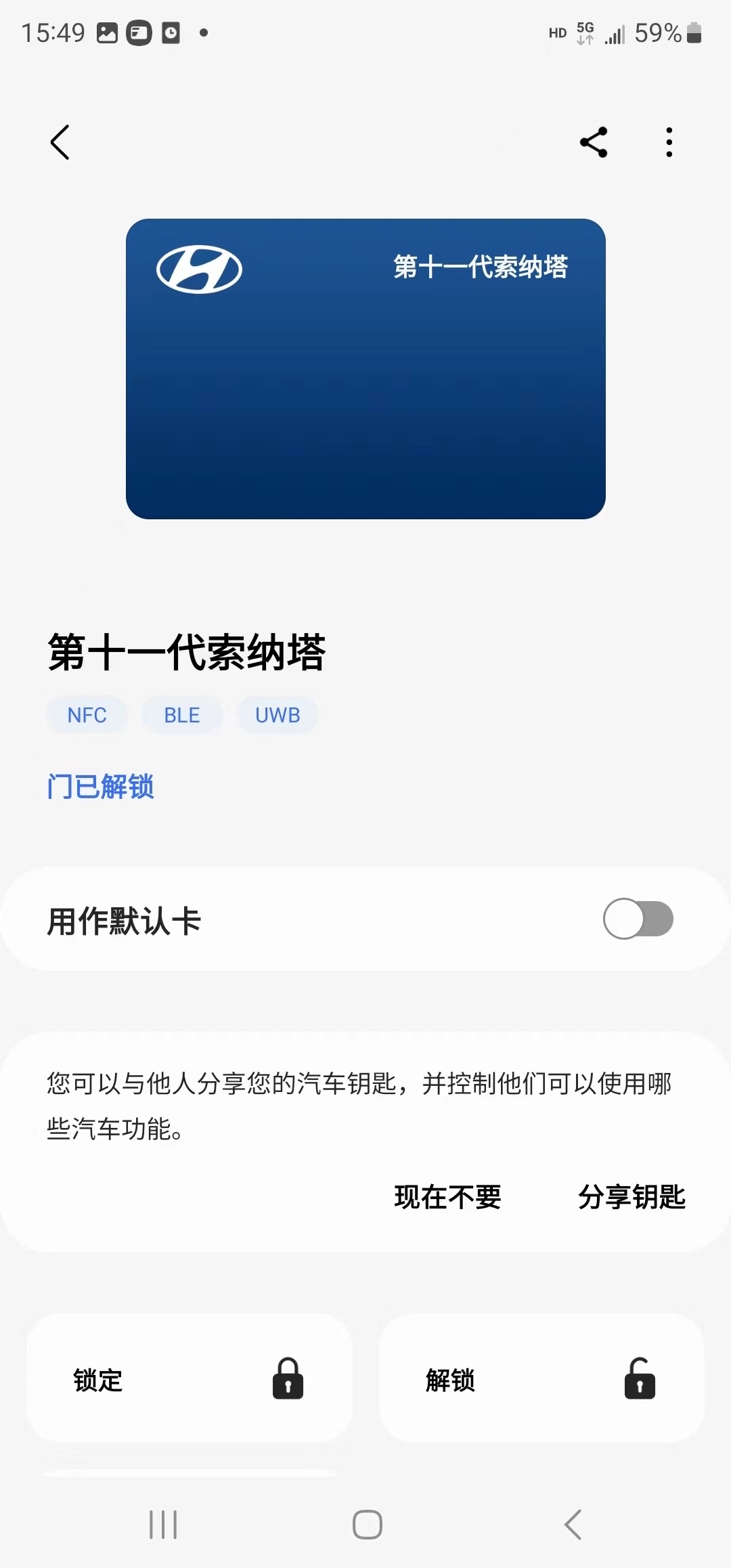Viewport: 731px width, 1568px height.
Task: Select the NFC capability chip
Action: [x=87, y=715]
